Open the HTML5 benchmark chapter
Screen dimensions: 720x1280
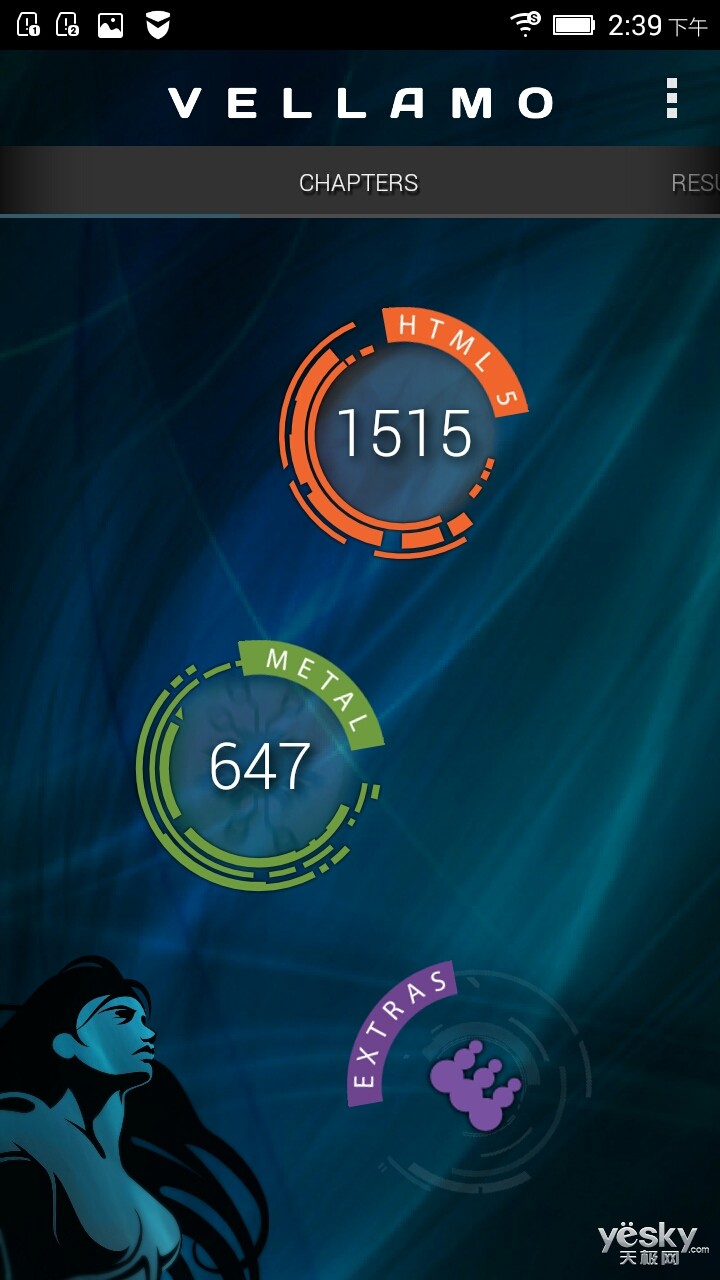pos(402,434)
